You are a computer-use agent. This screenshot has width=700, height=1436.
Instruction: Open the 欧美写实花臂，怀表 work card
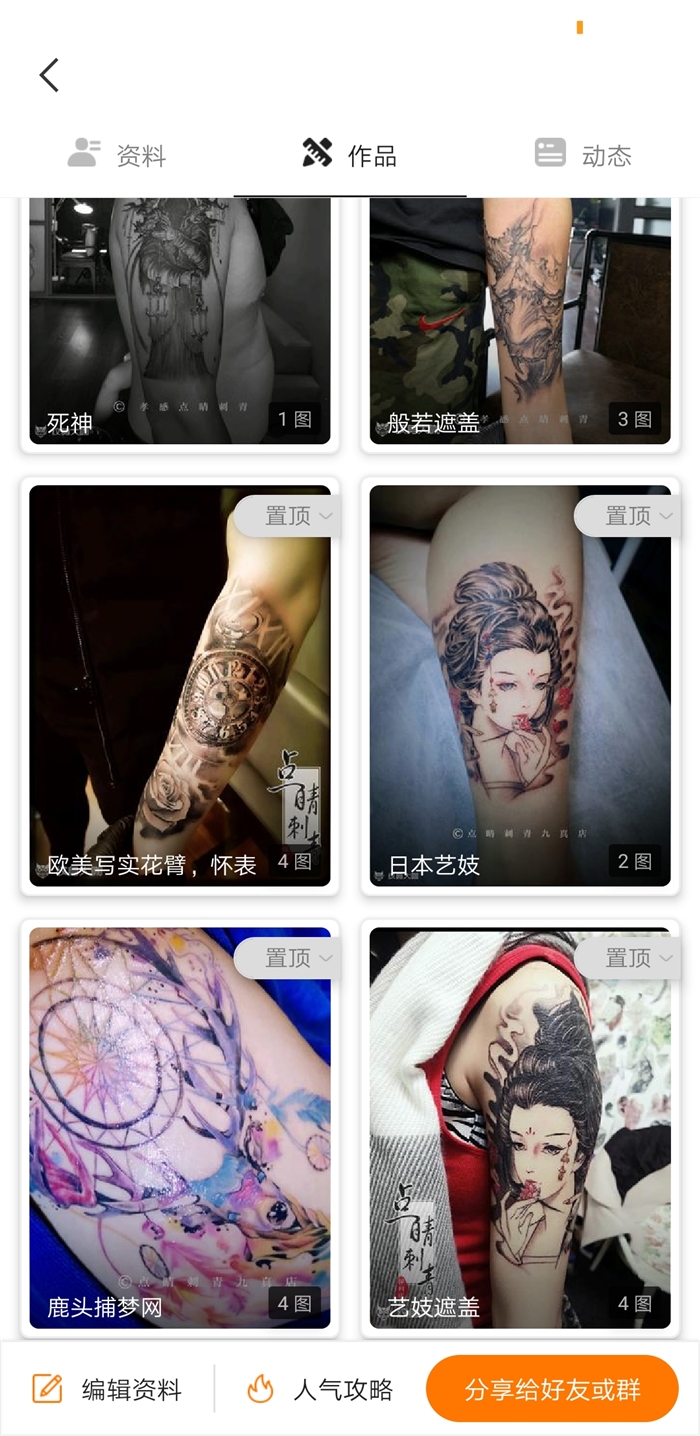click(180, 686)
